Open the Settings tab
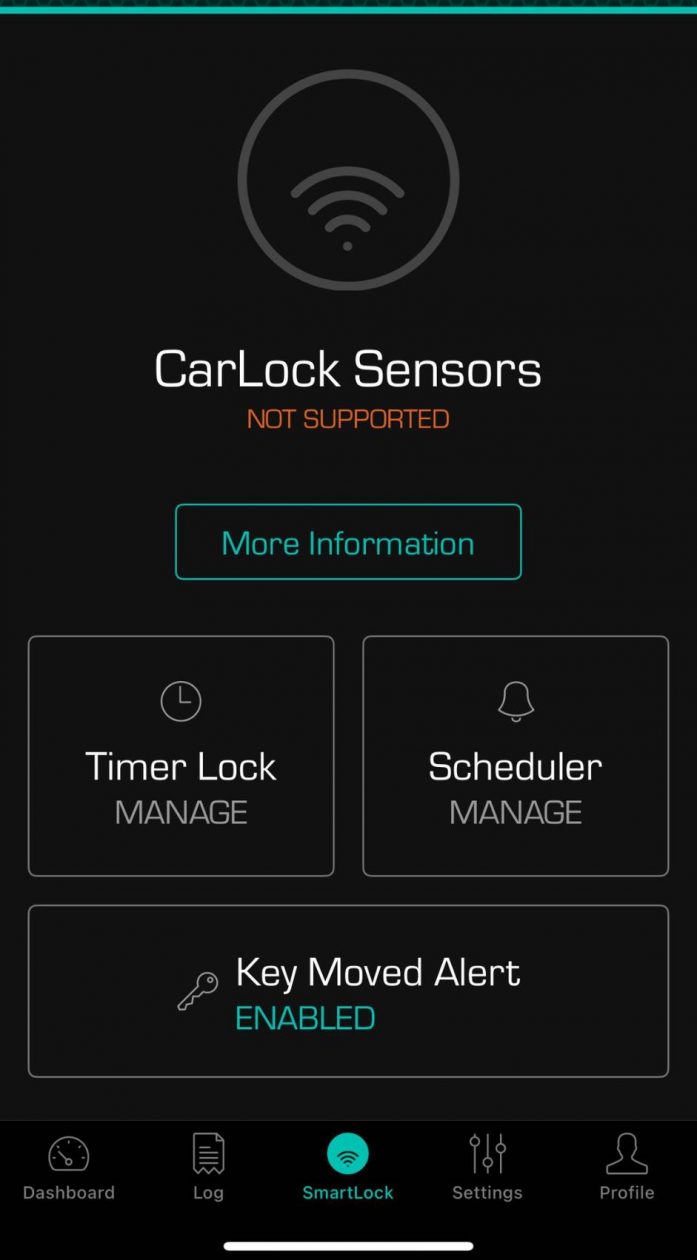 click(487, 1168)
